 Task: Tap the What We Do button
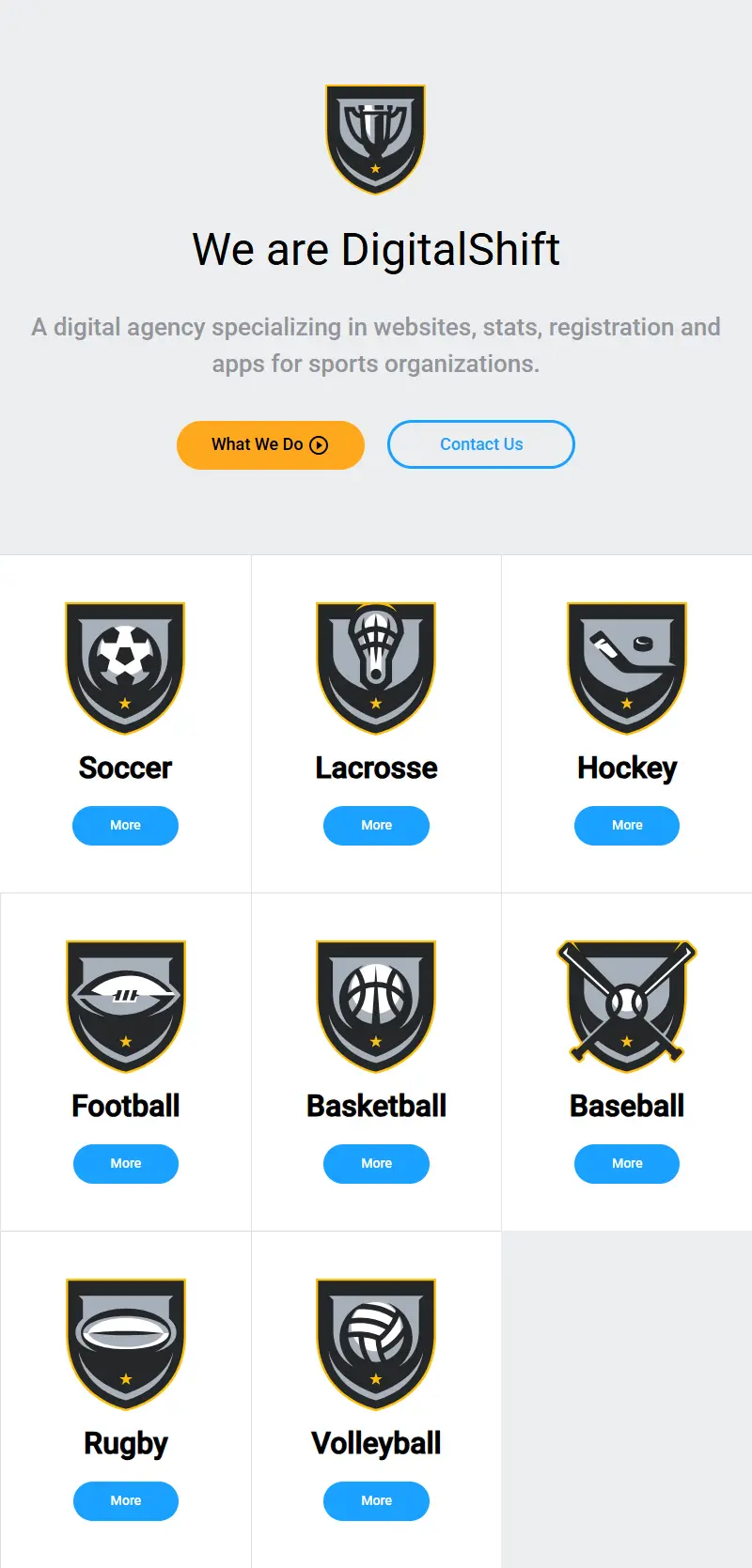270,444
